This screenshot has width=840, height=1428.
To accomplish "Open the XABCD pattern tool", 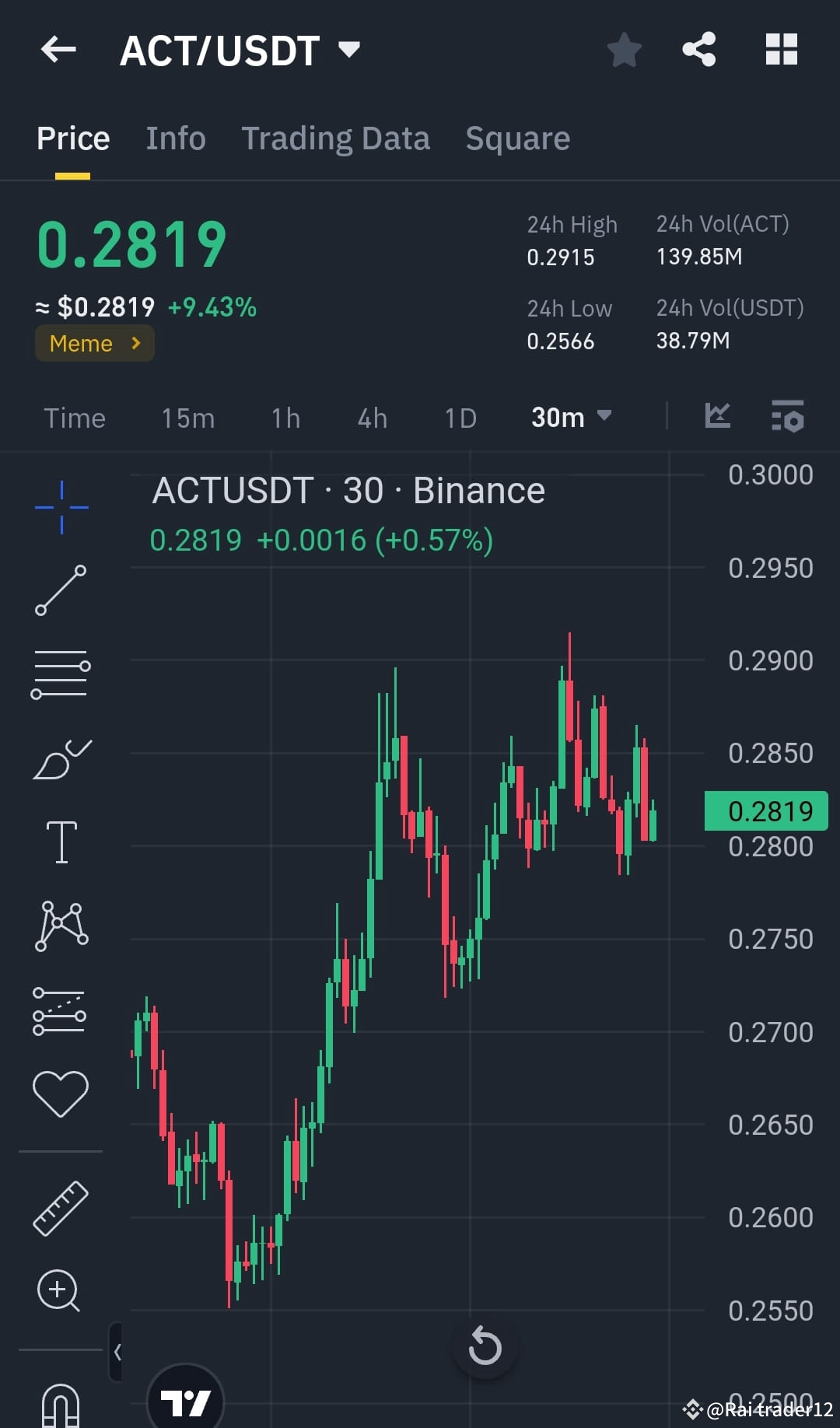I will (61, 926).
